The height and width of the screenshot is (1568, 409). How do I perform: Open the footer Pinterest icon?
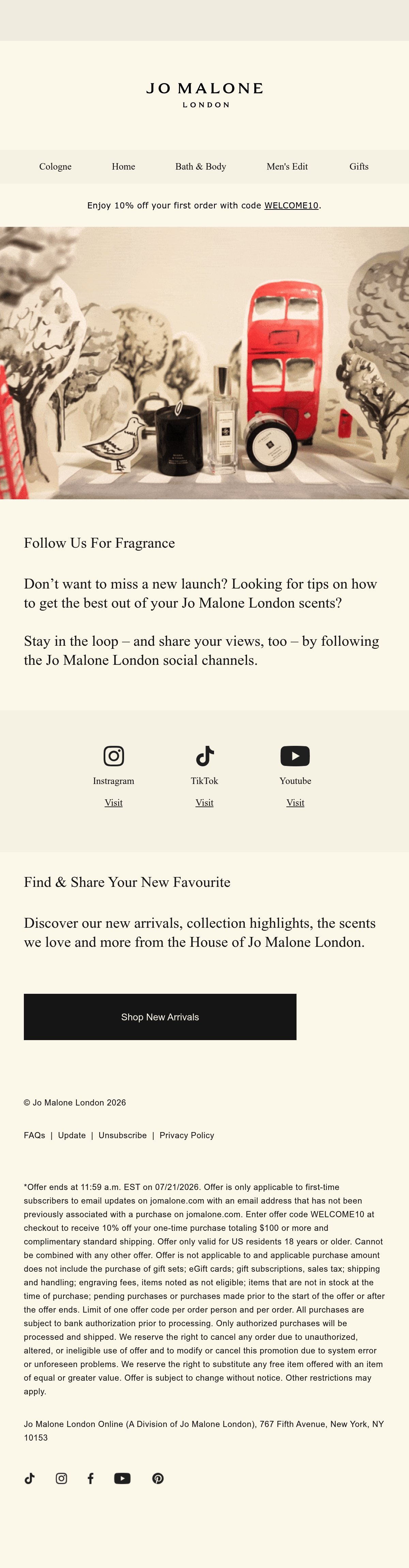158,1478
